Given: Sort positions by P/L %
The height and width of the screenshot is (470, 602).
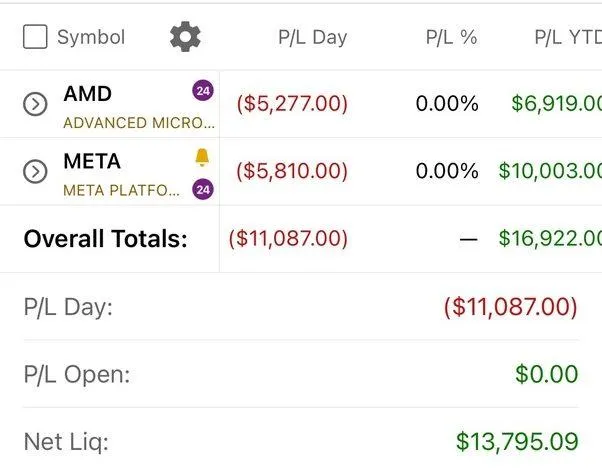Looking at the screenshot, I should pyautogui.click(x=452, y=37).
